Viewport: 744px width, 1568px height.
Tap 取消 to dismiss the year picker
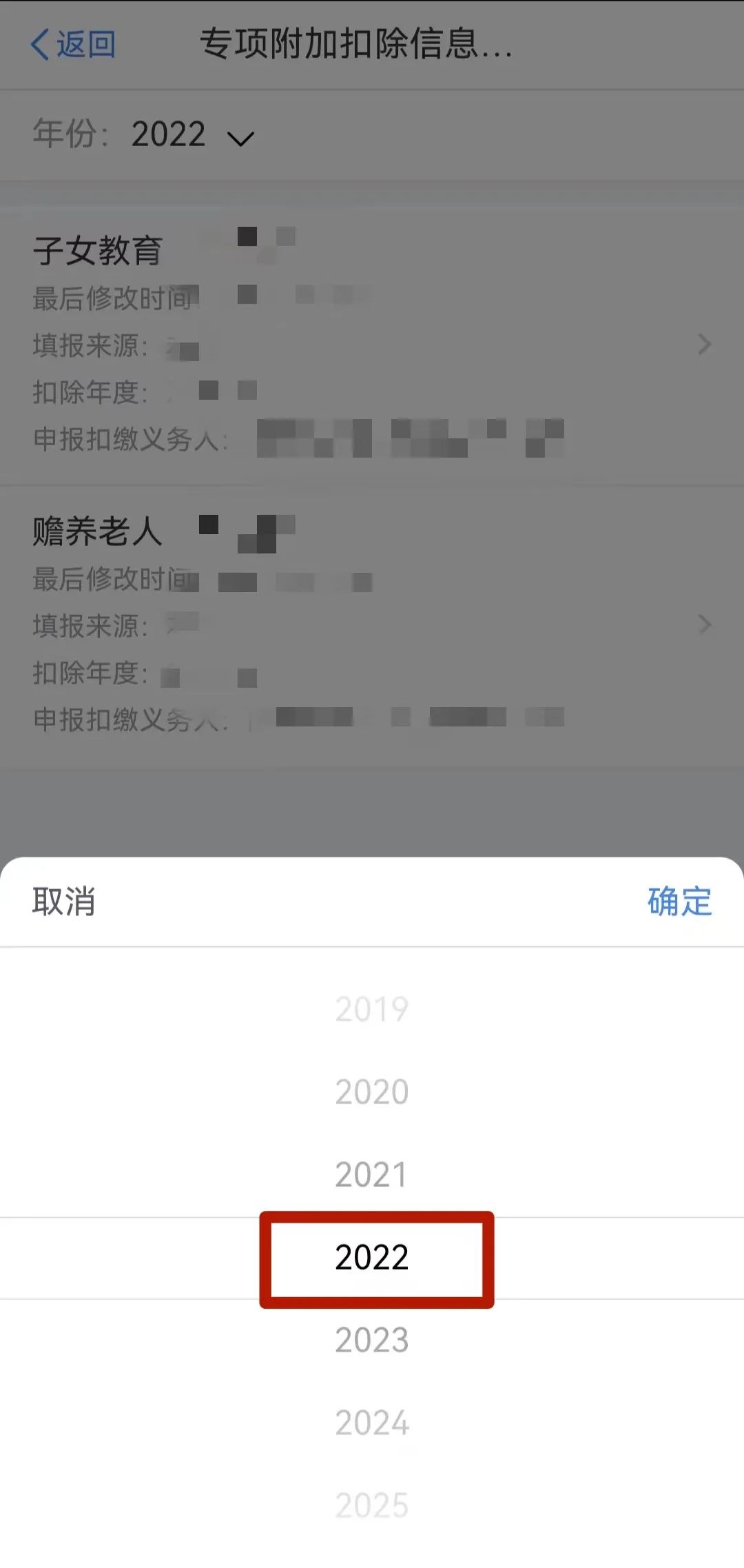point(63,902)
